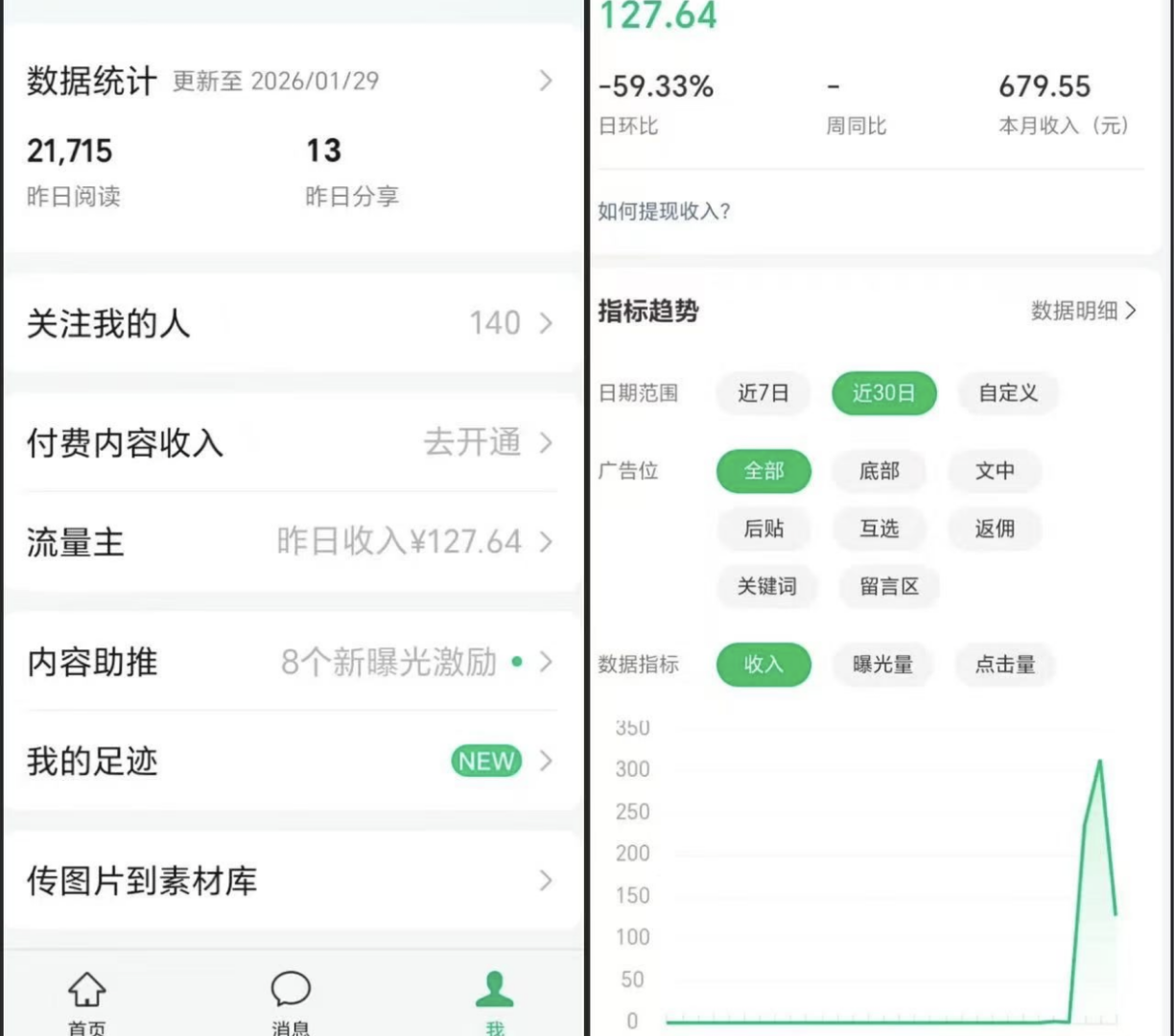Tap the 如何提现收入 link
Screen dimensions: 1174x1036
pos(664,212)
